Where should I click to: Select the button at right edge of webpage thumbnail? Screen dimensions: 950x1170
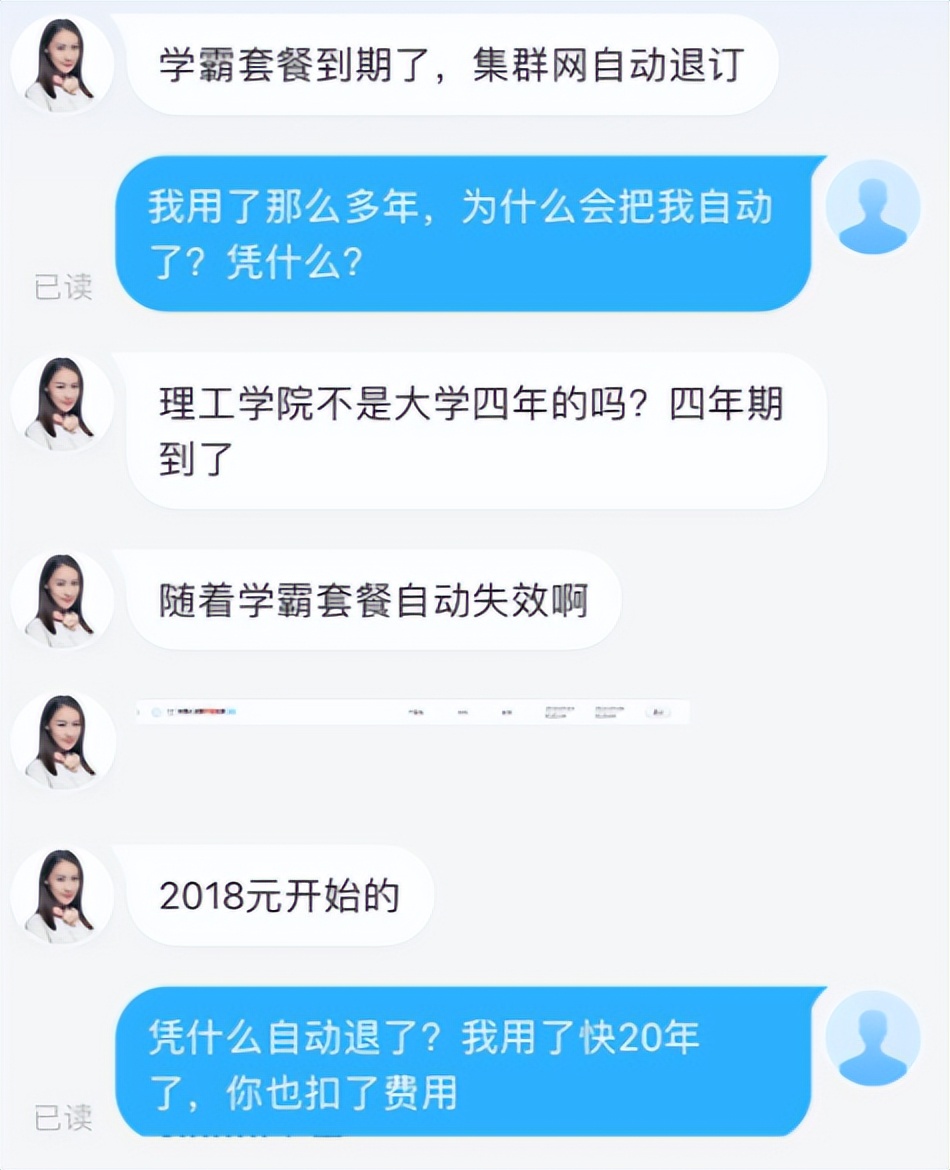point(660,714)
